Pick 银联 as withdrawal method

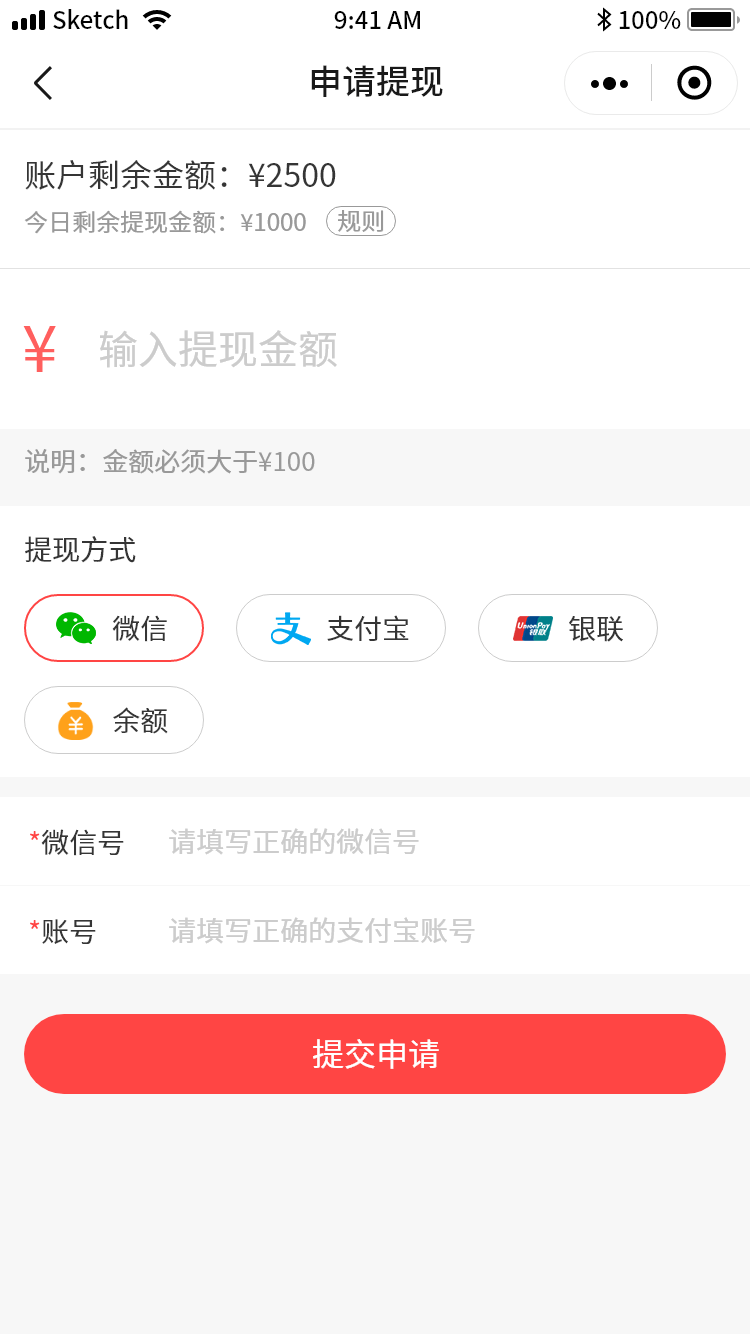tap(567, 628)
